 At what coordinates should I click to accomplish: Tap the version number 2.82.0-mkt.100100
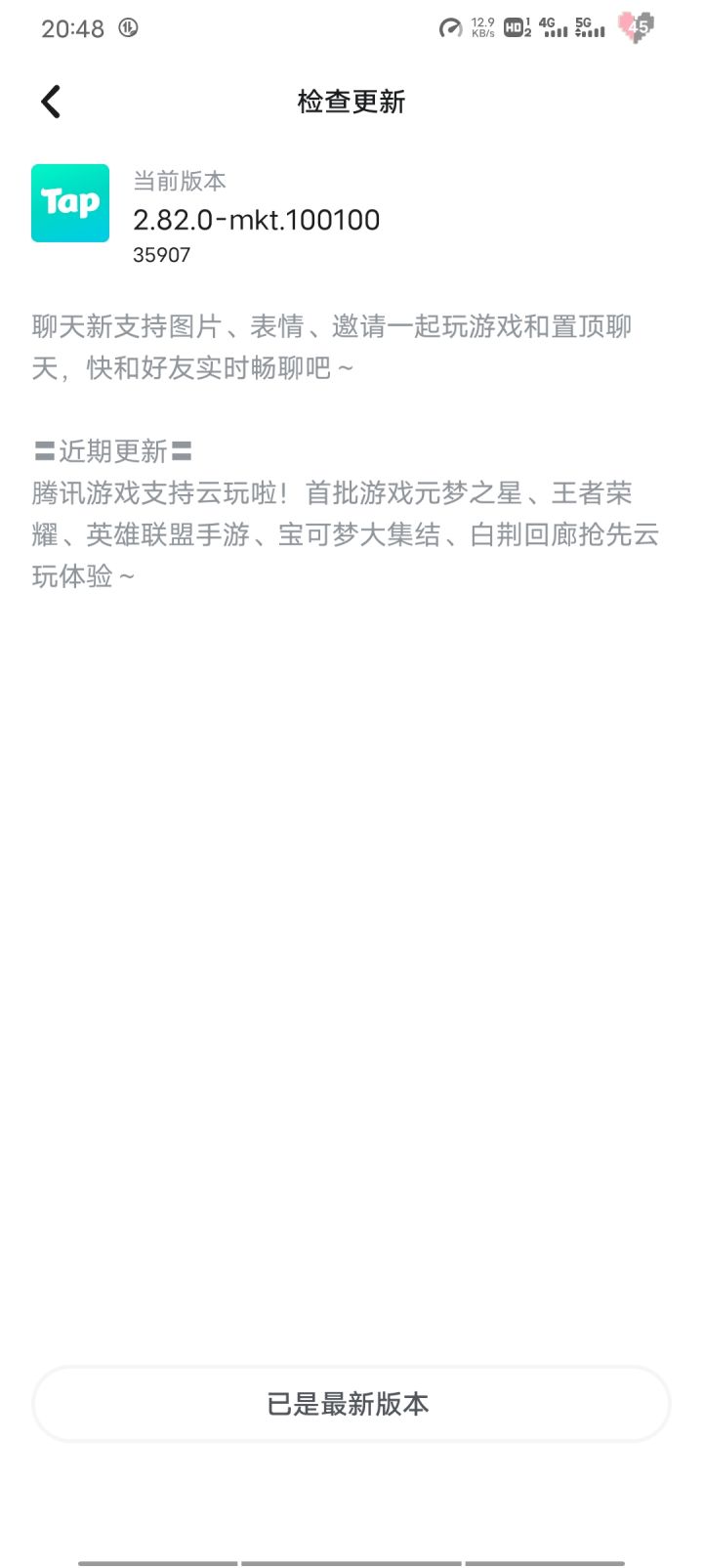pyautogui.click(x=257, y=219)
